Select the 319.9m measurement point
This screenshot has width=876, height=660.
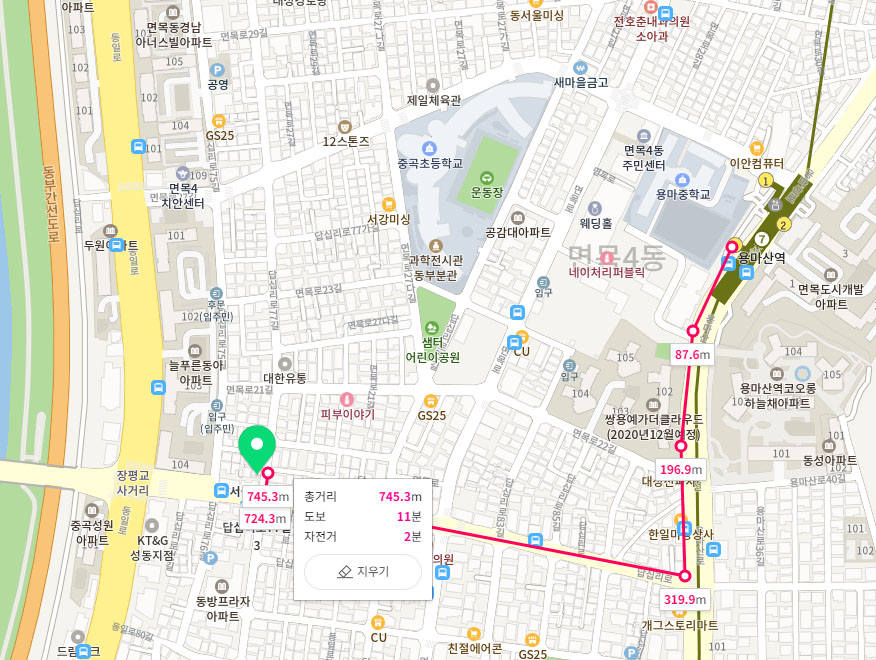pos(685,576)
